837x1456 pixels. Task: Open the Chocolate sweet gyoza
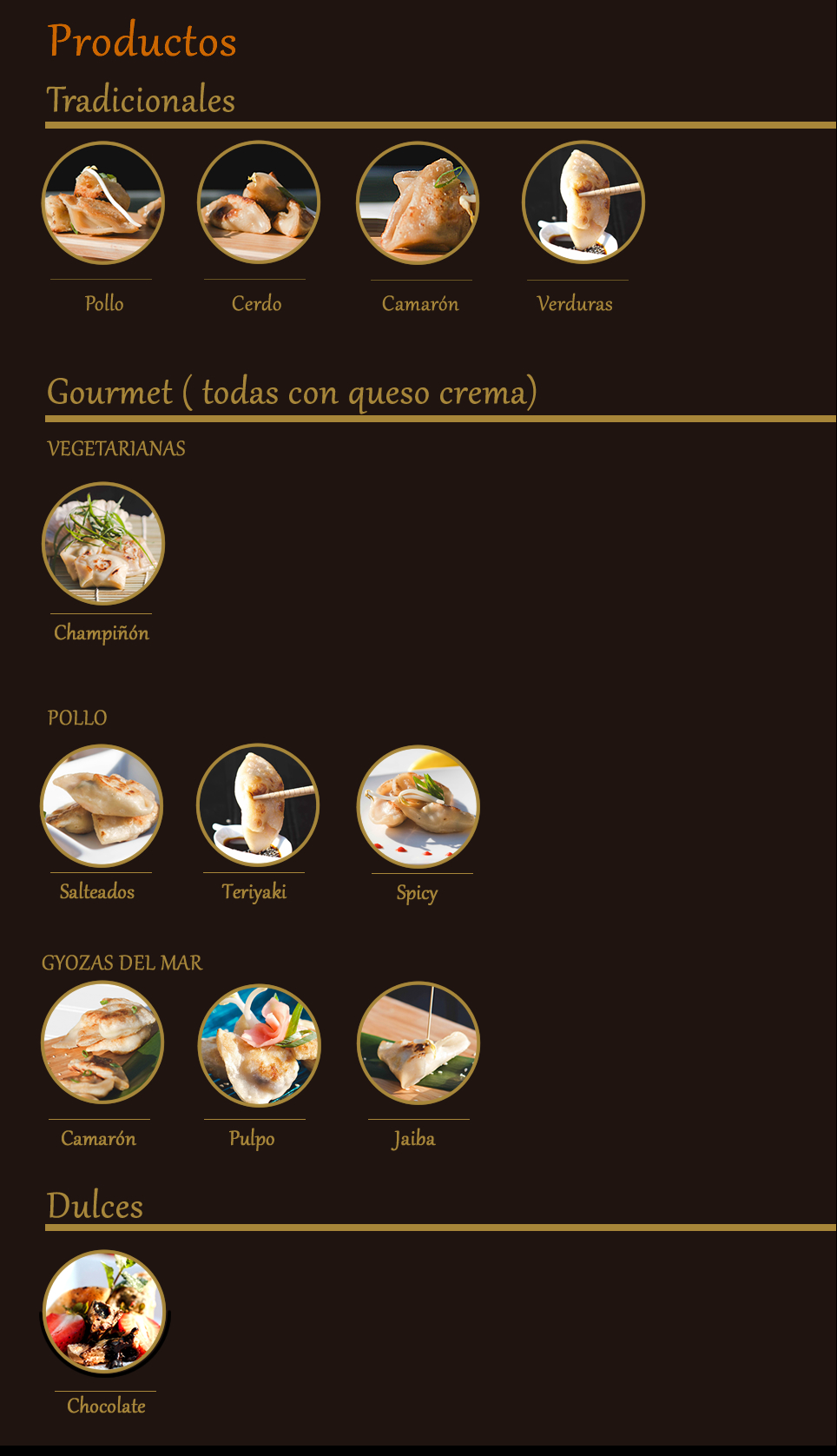pyautogui.click(x=104, y=1313)
